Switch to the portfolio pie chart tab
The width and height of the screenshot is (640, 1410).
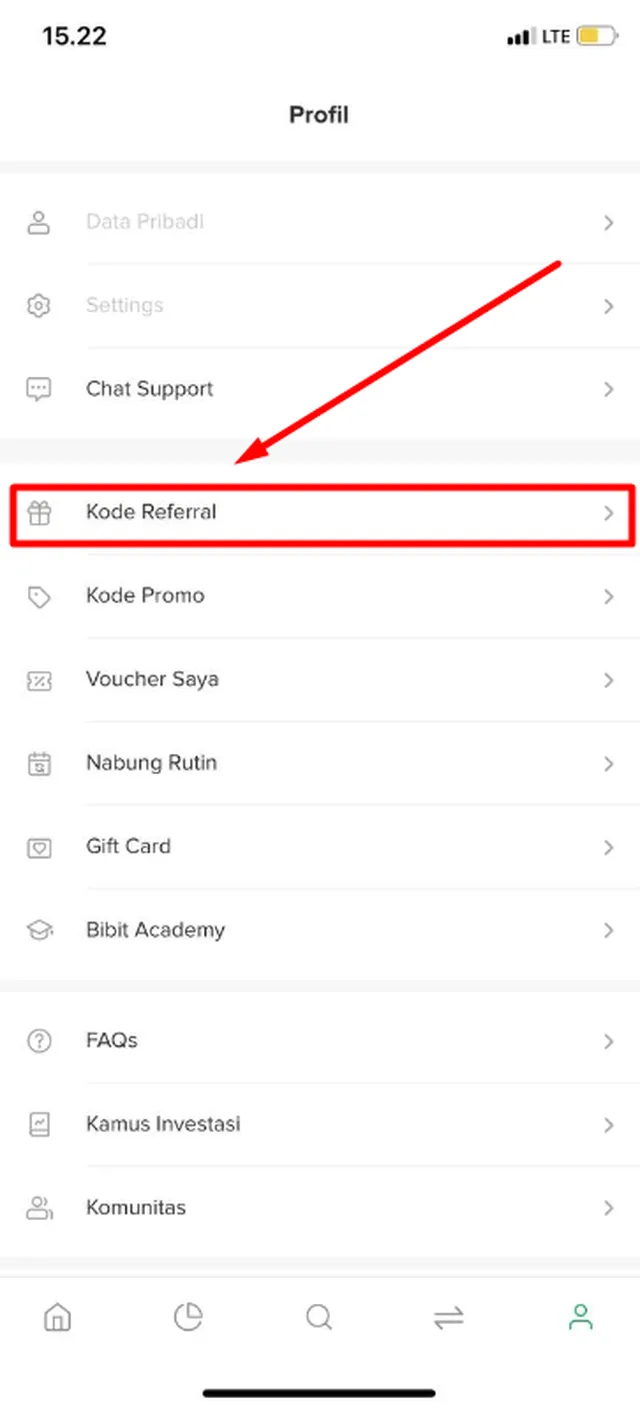click(x=188, y=1318)
